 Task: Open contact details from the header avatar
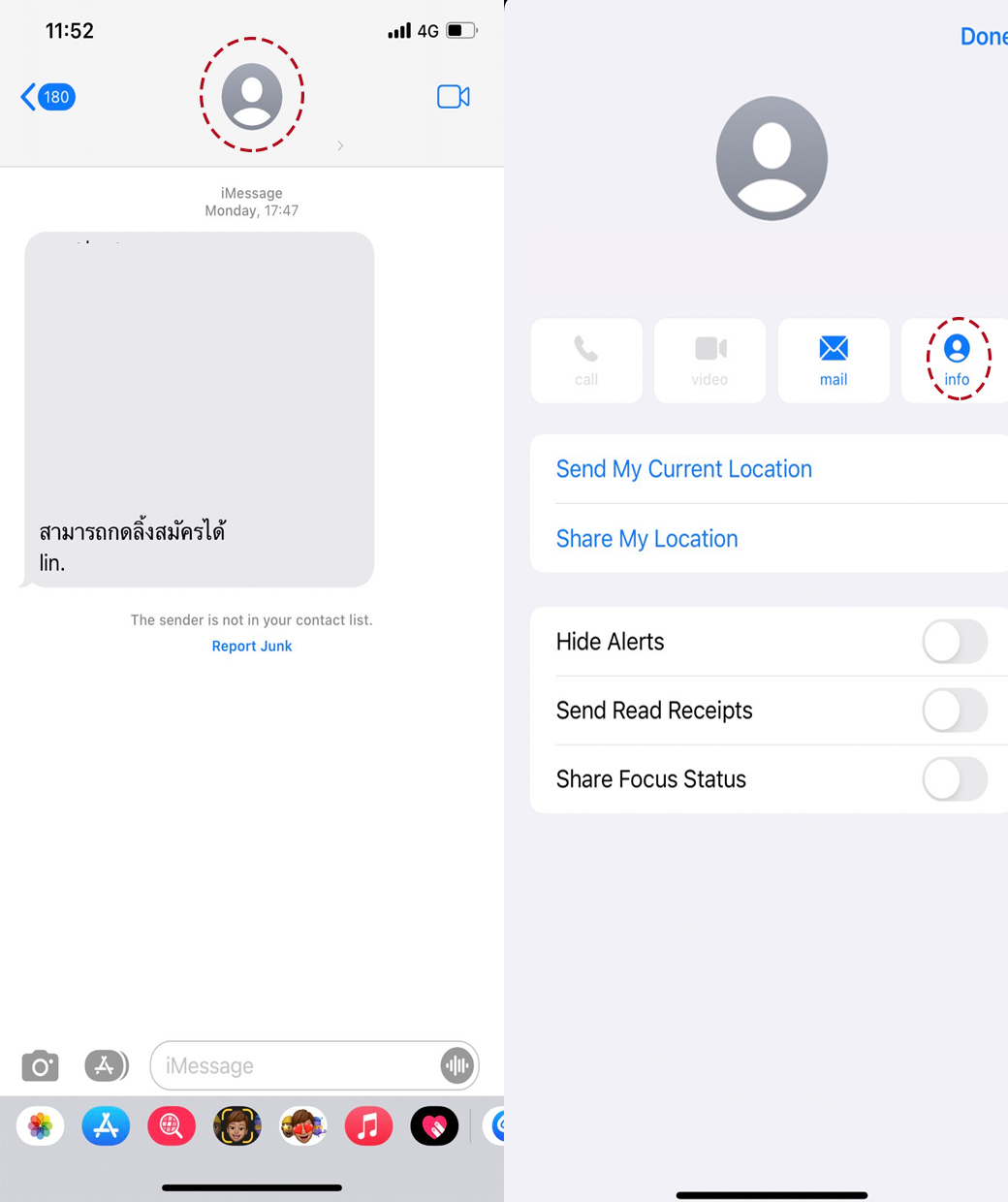pyautogui.click(x=252, y=96)
